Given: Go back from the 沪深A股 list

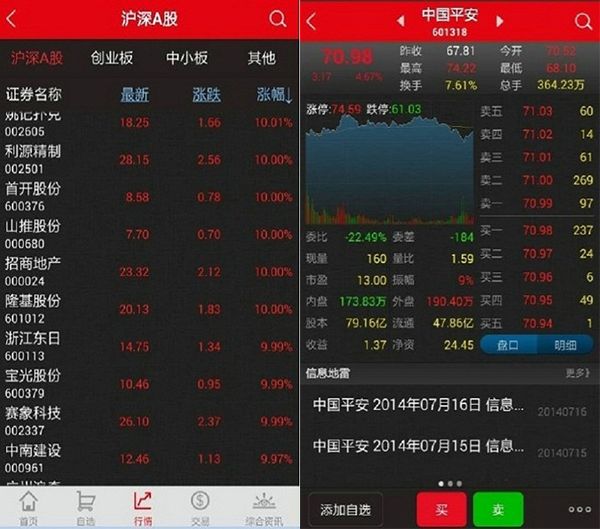Looking at the screenshot, I should 18,20.
